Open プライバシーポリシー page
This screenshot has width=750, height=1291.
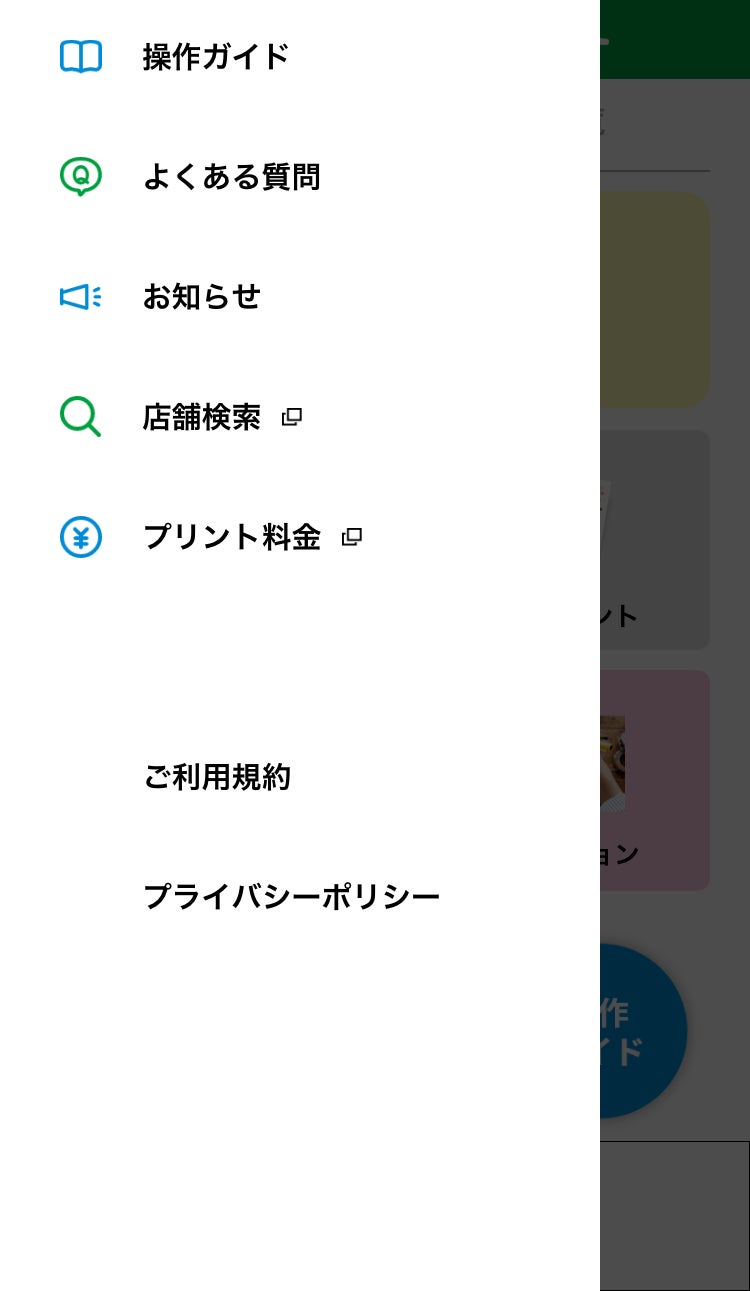pyautogui.click(x=291, y=897)
